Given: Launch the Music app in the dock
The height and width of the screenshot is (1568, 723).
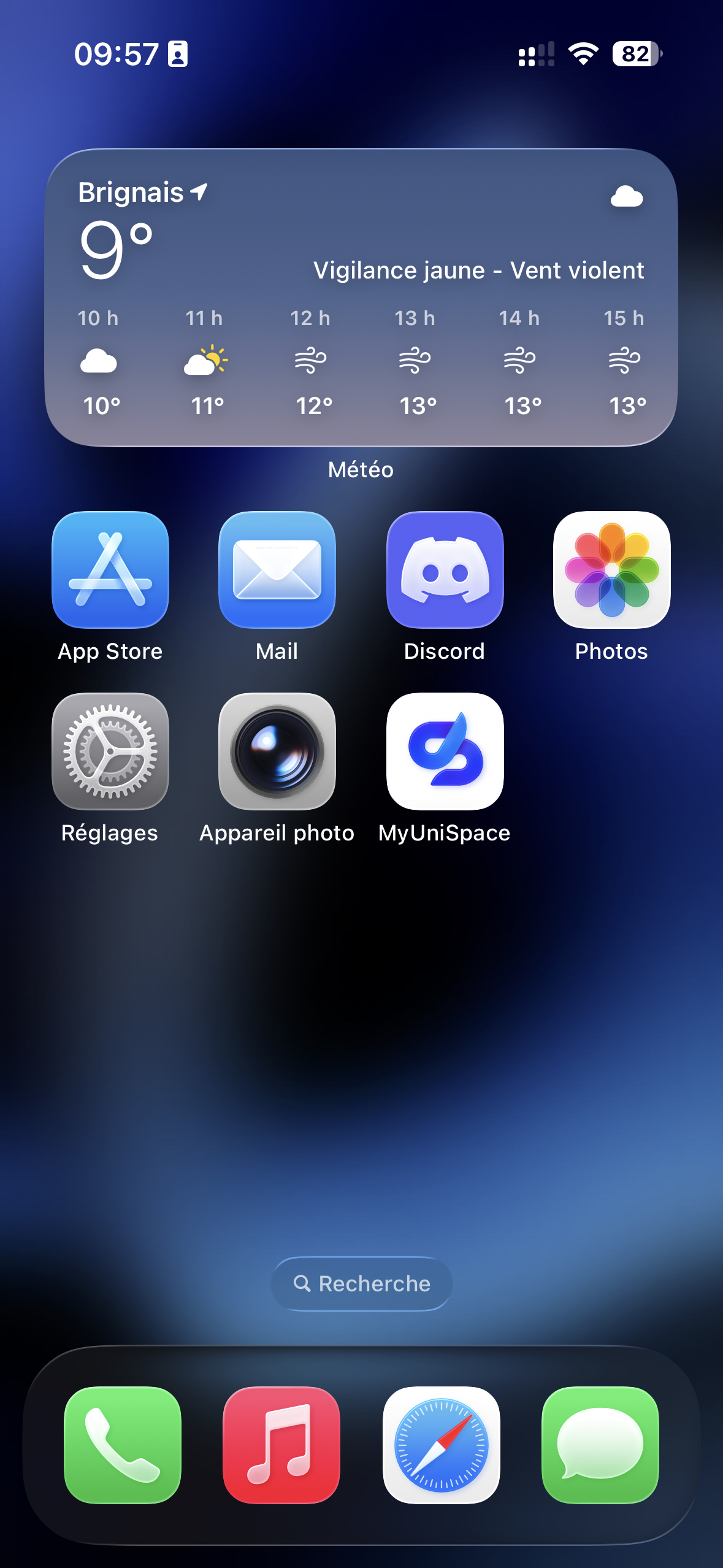Looking at the screenshot, I should click(281, 1445).
